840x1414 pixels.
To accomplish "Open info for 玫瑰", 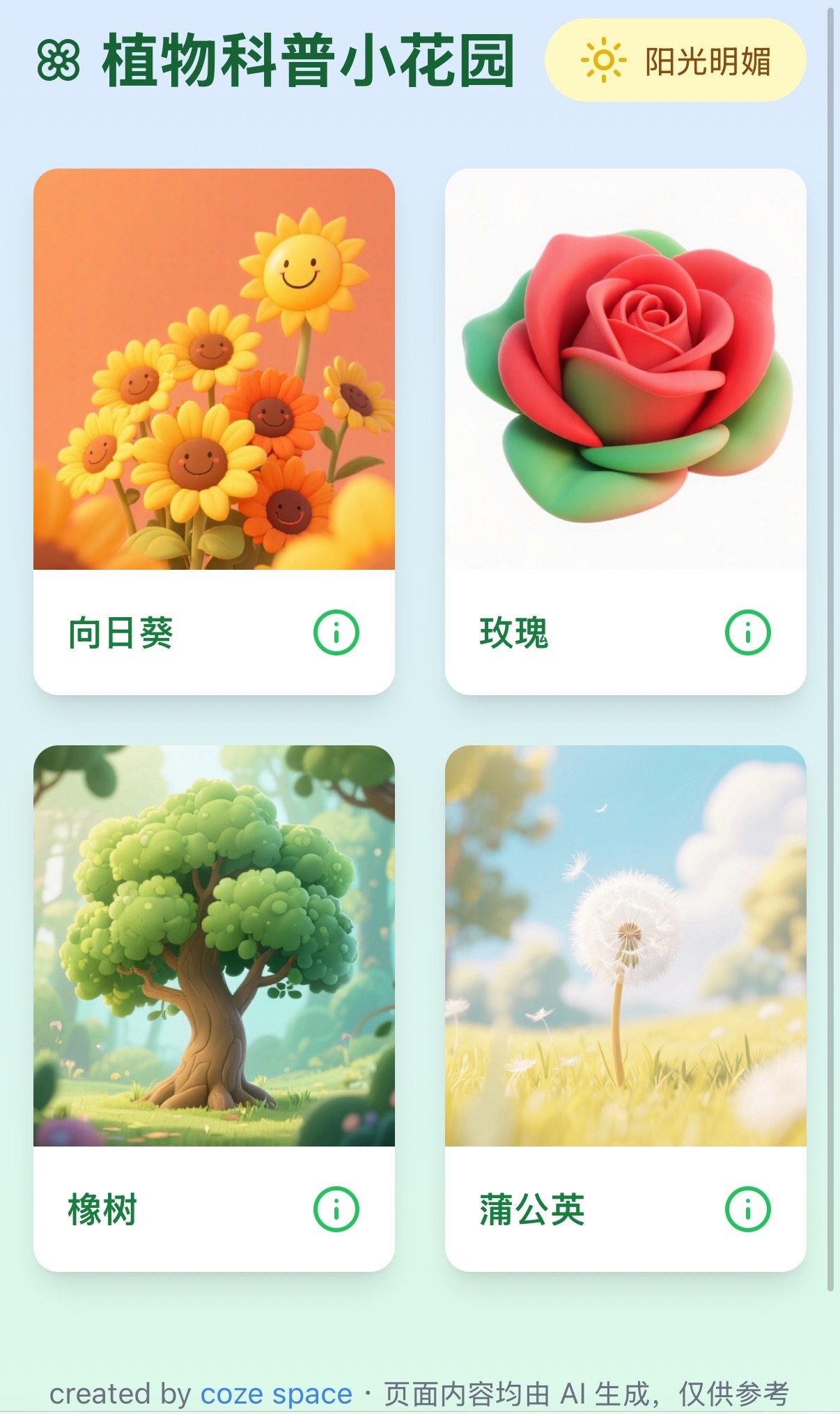I will pyautogui.click(x=747, y=632).
